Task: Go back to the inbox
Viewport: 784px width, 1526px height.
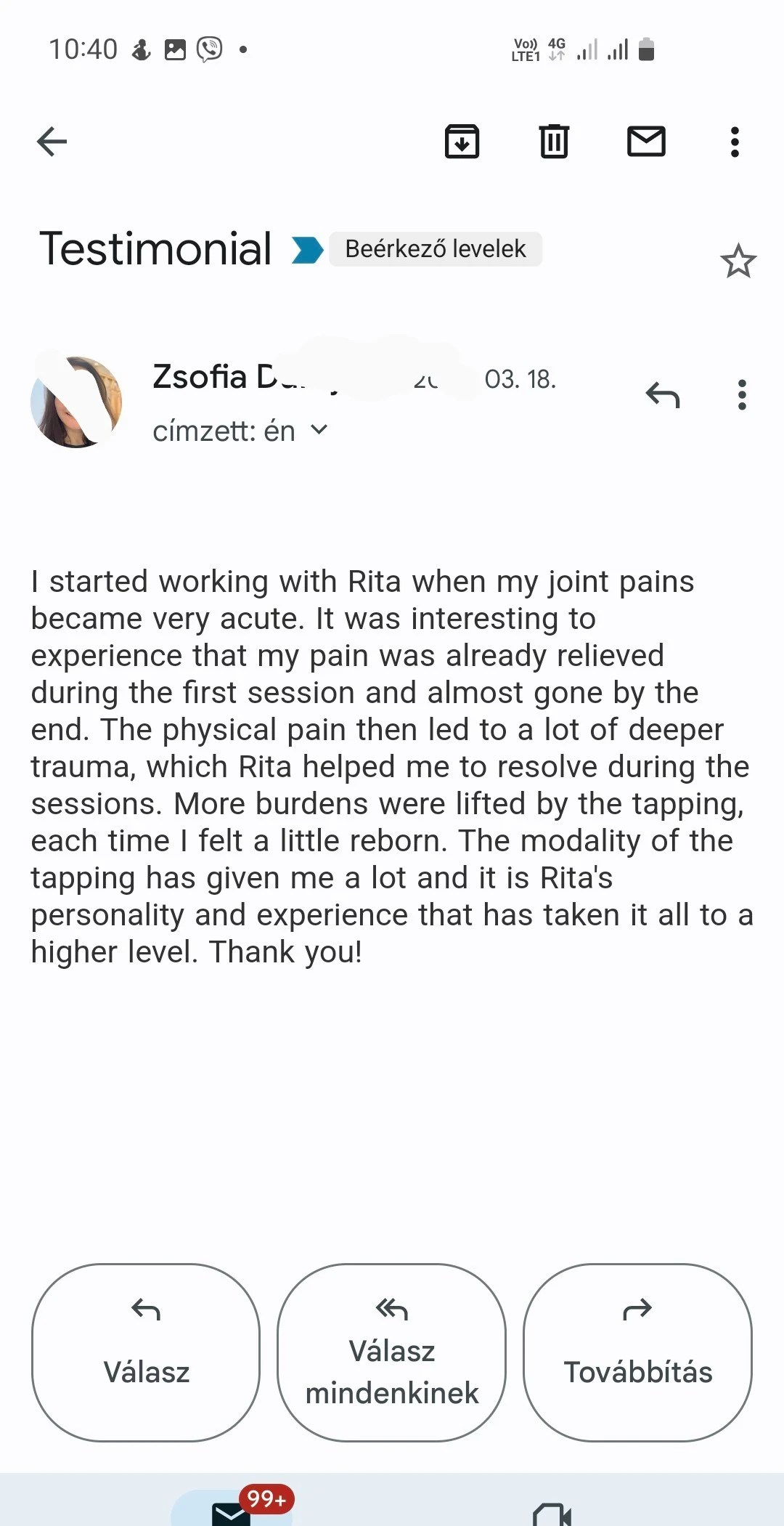Action: click(52, 142)
